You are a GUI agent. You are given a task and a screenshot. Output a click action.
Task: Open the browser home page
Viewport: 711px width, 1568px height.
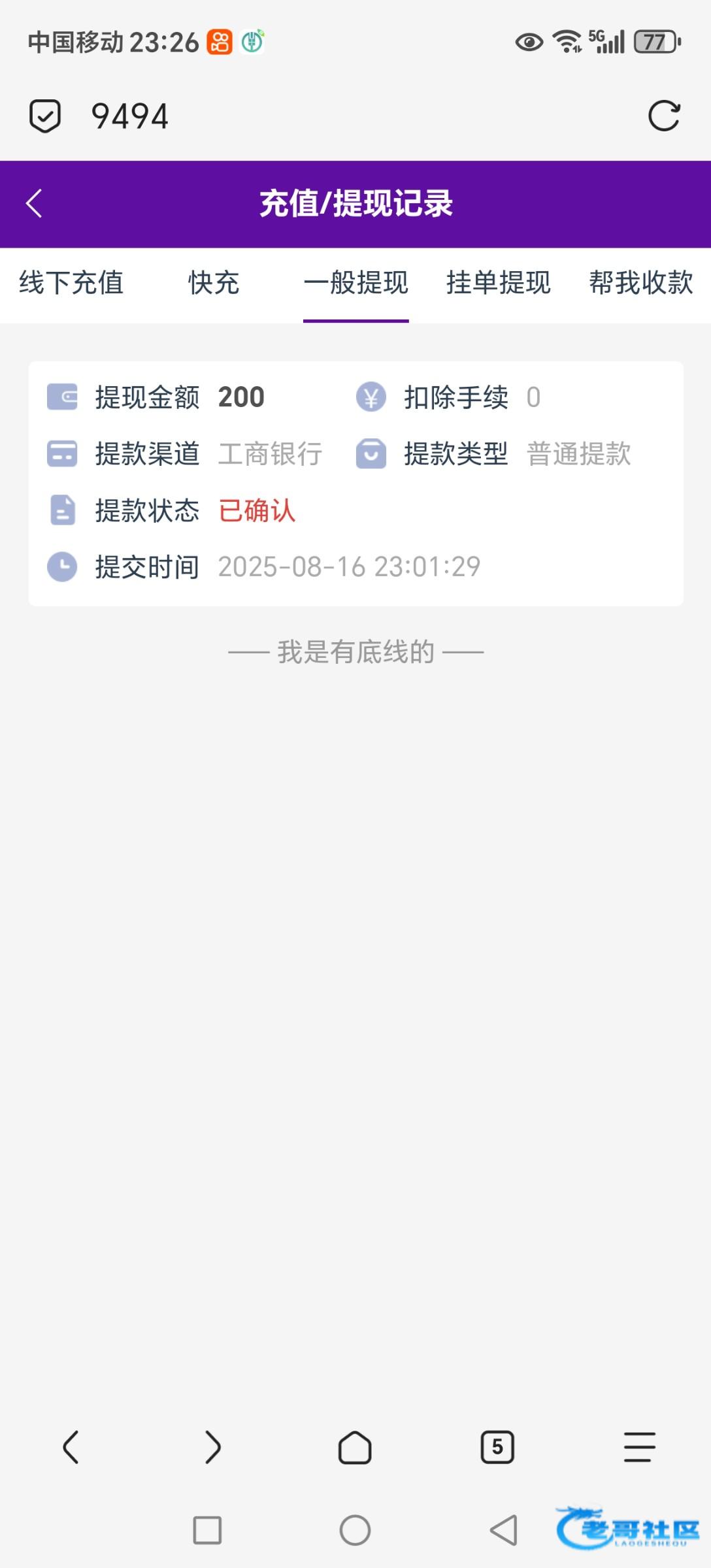point(355,1447)
